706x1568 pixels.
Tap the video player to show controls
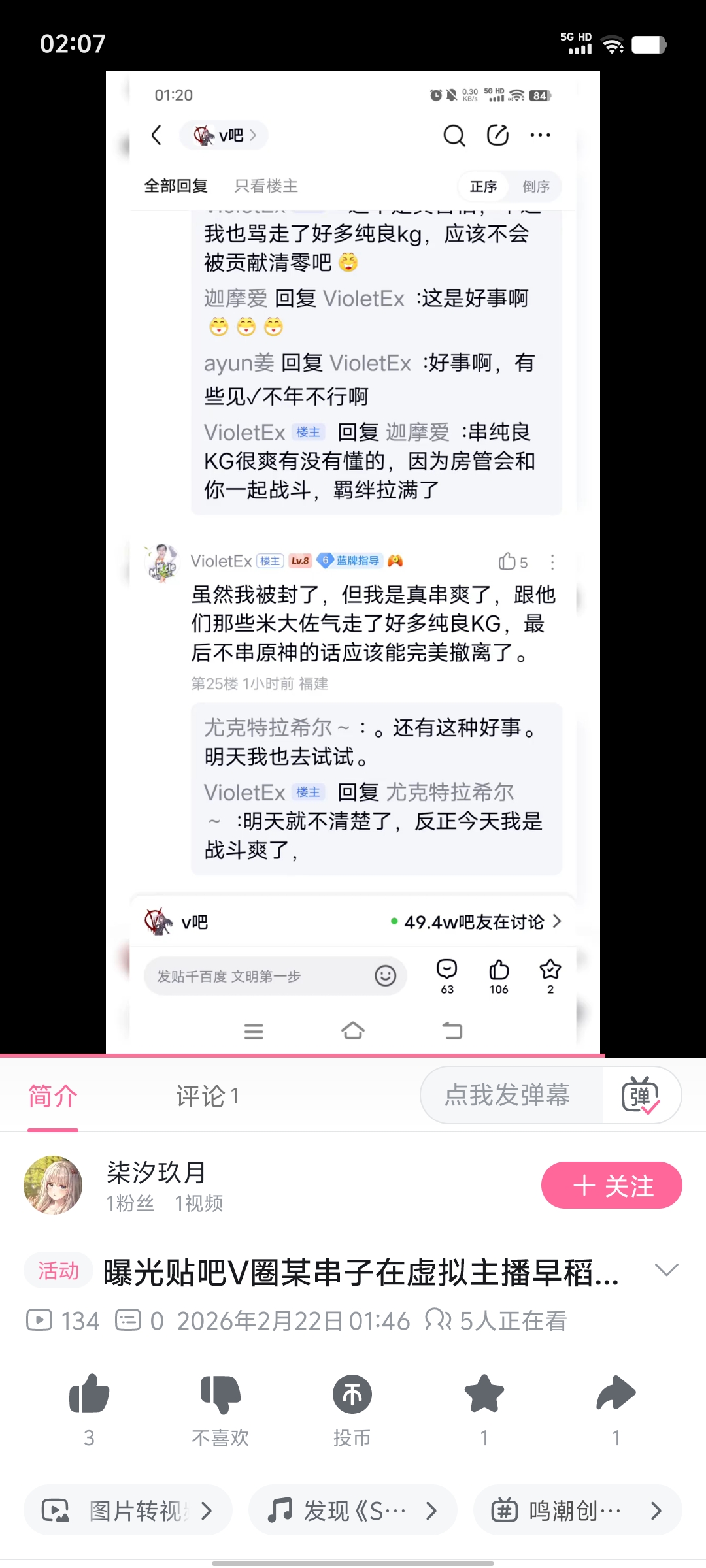[353, 562]
